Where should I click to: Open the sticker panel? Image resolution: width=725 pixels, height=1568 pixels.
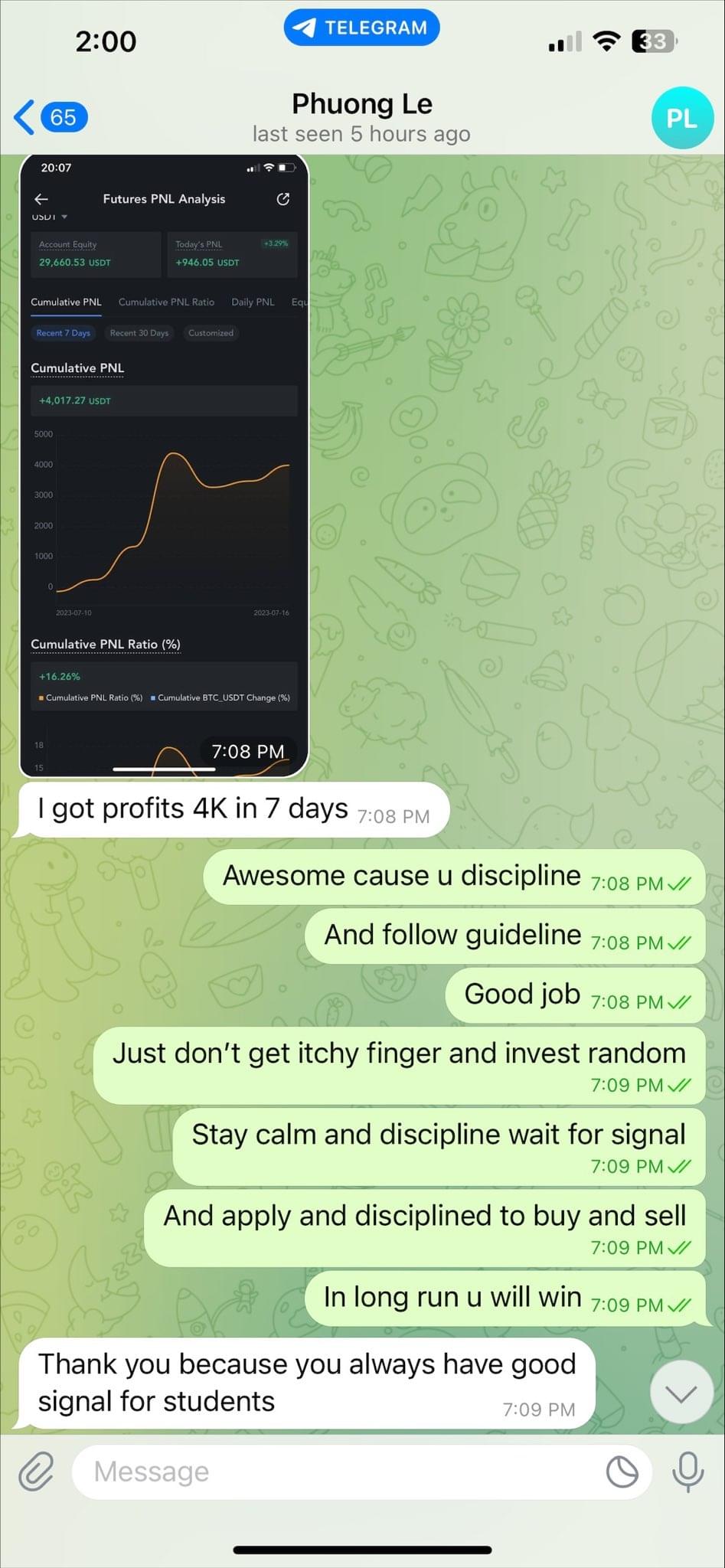tap(622, 1472)
